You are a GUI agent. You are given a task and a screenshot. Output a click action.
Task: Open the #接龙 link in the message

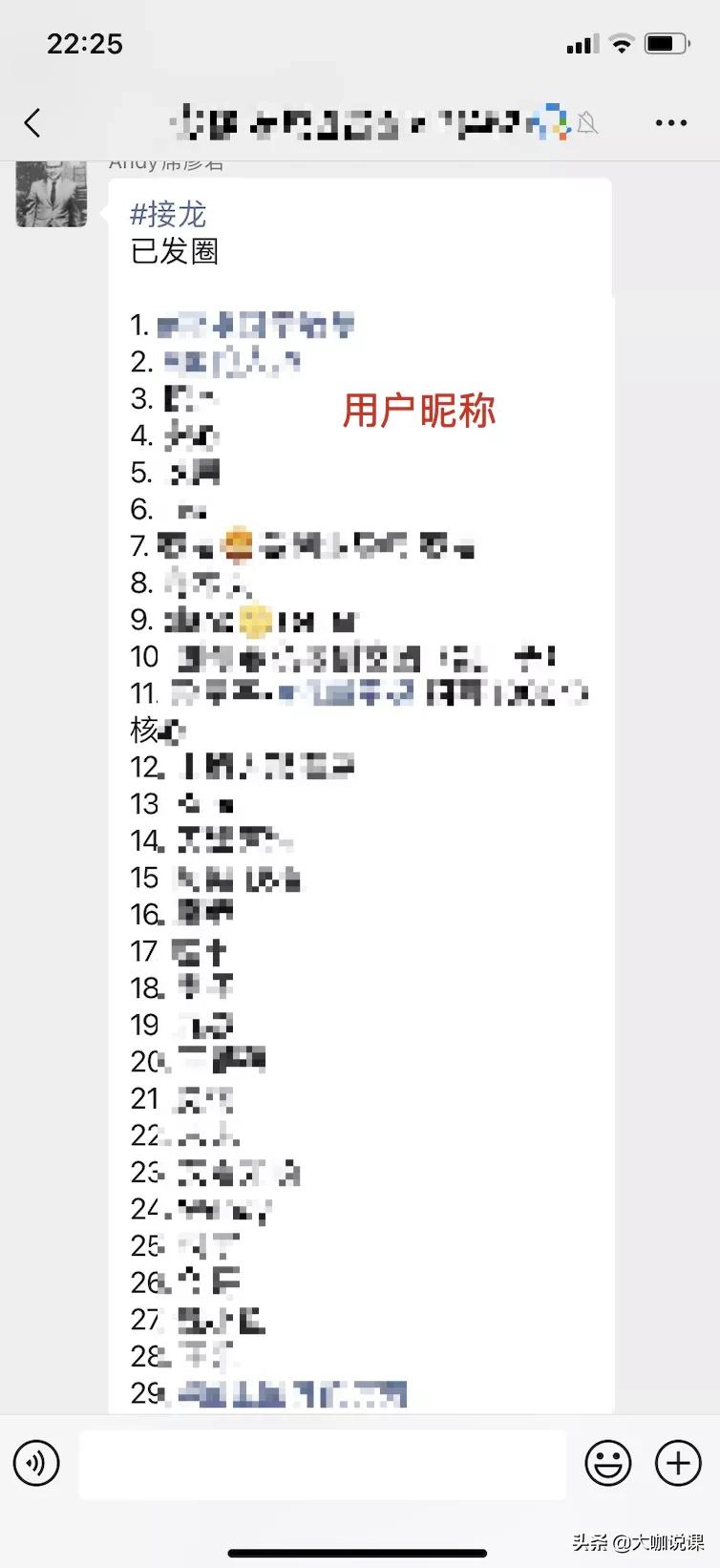point(168,214)
